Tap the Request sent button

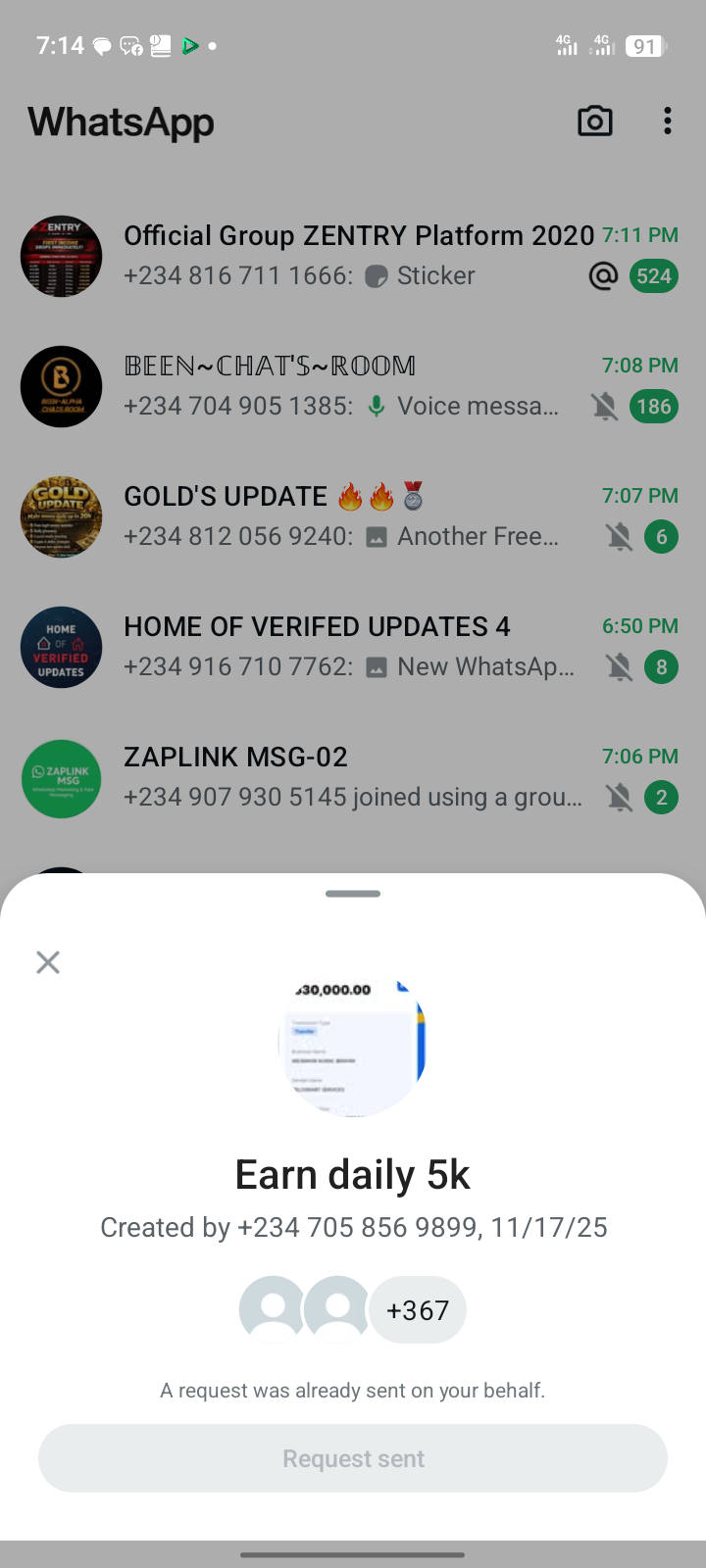tap(353, 1458)
